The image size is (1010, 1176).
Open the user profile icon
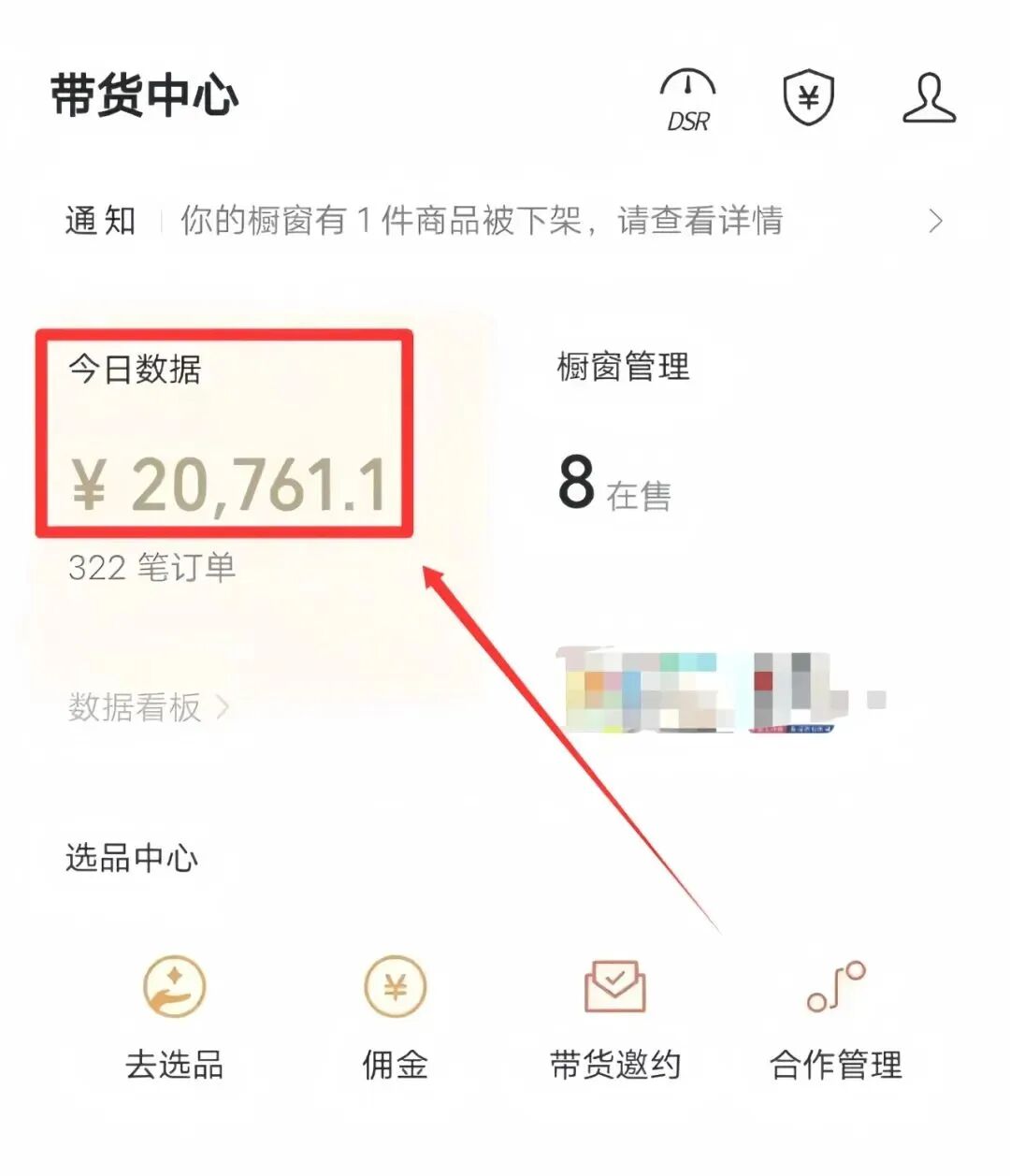[x=929, y=97]
